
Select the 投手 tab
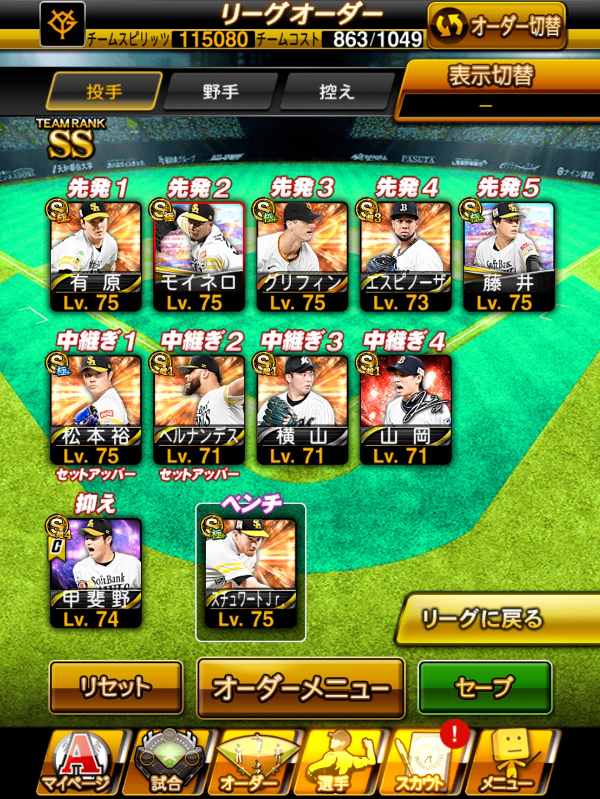click(x=104, y=92)
